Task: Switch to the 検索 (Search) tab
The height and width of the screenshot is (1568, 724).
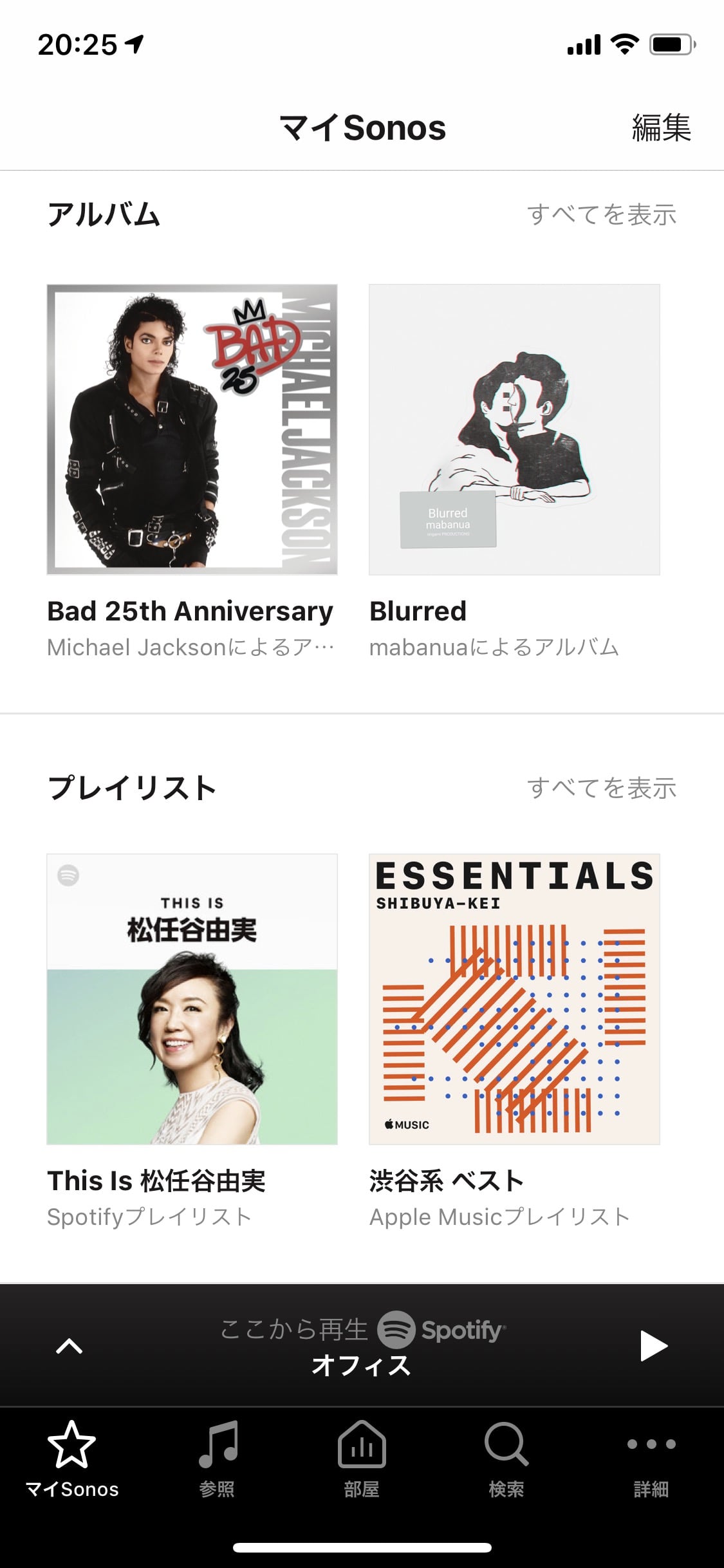Action: 506,1460
